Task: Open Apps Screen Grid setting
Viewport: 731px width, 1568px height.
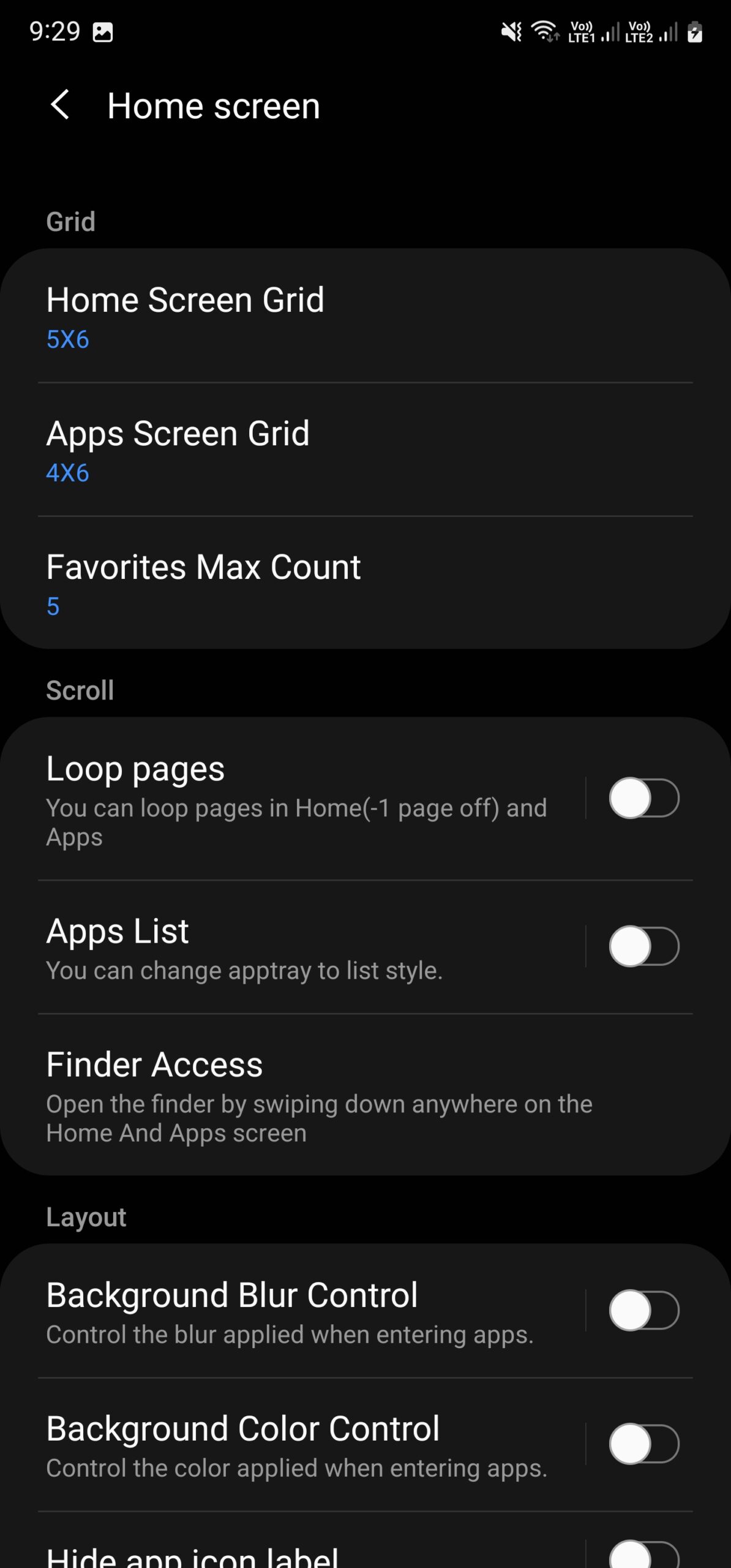Action: (x=365, y=450)
